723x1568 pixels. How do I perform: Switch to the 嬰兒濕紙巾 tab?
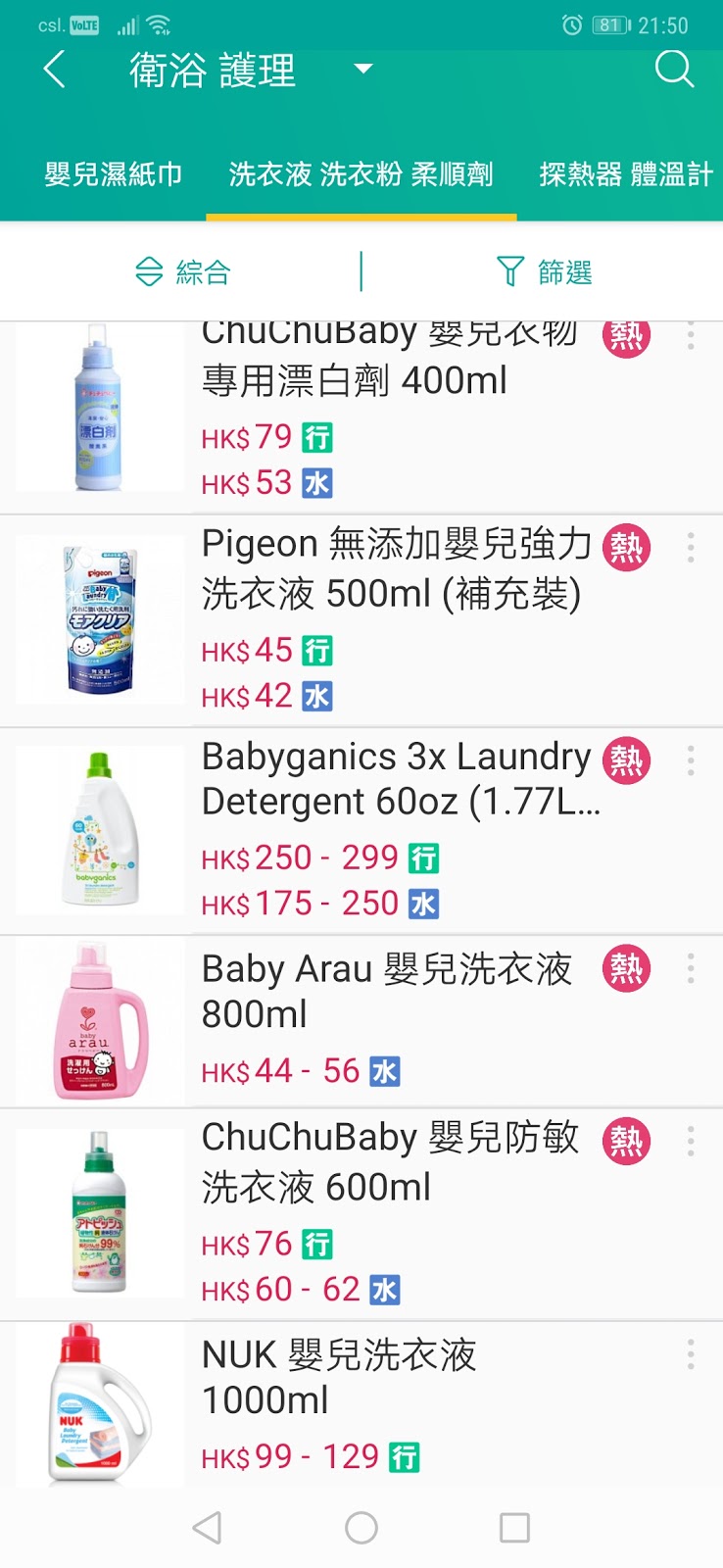(114, 174)
